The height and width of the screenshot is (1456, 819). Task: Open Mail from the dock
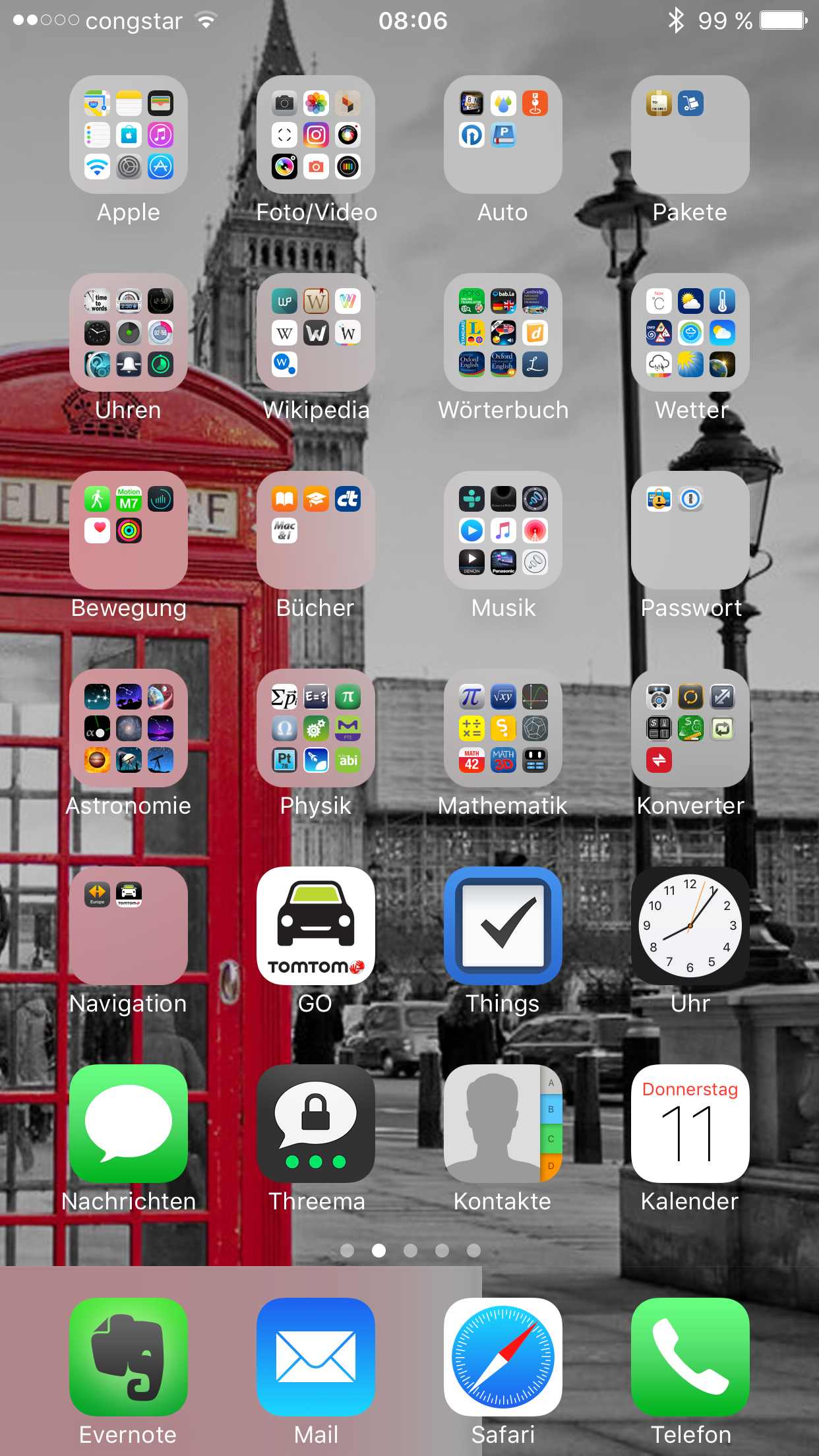pyautogui.click(x=316, y=1357)
